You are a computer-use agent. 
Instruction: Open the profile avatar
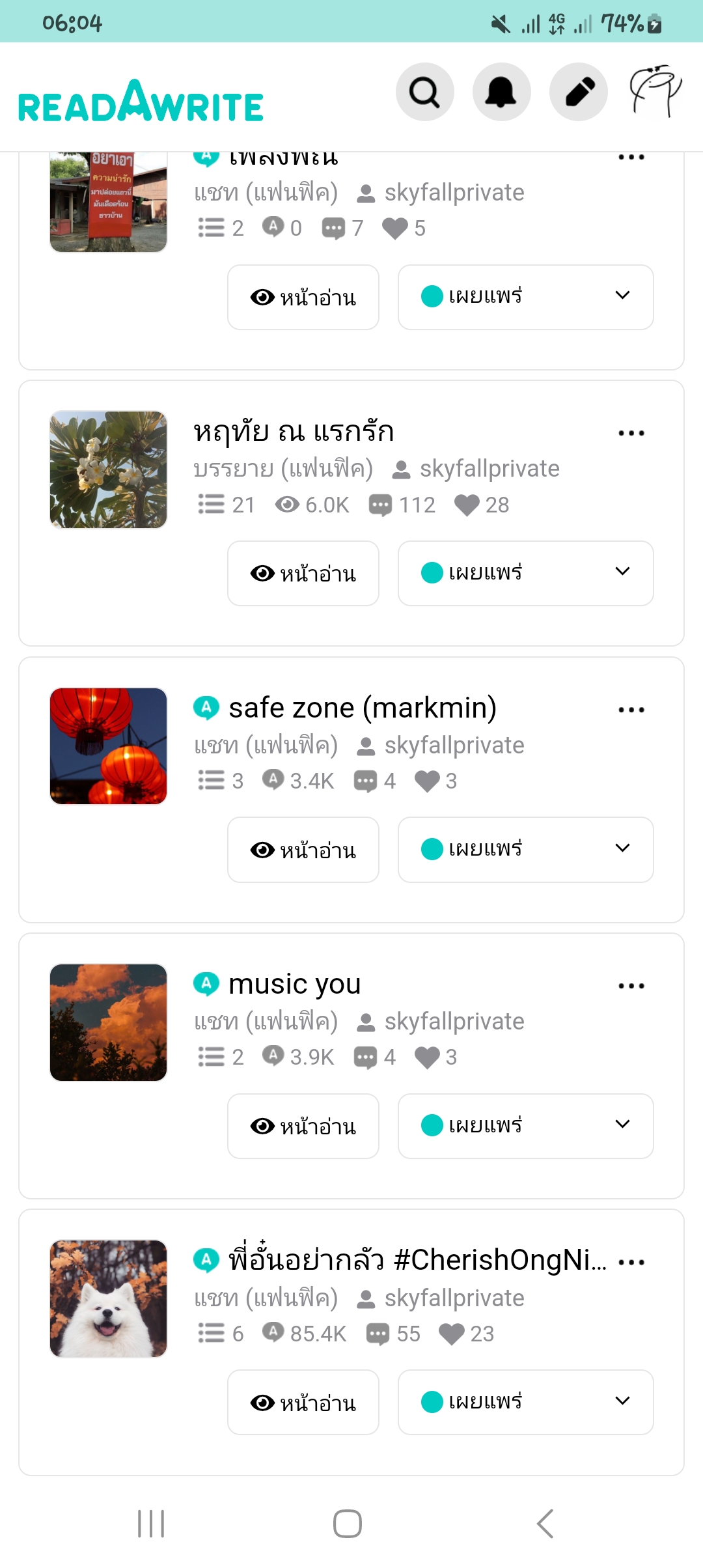coord(655,91)
